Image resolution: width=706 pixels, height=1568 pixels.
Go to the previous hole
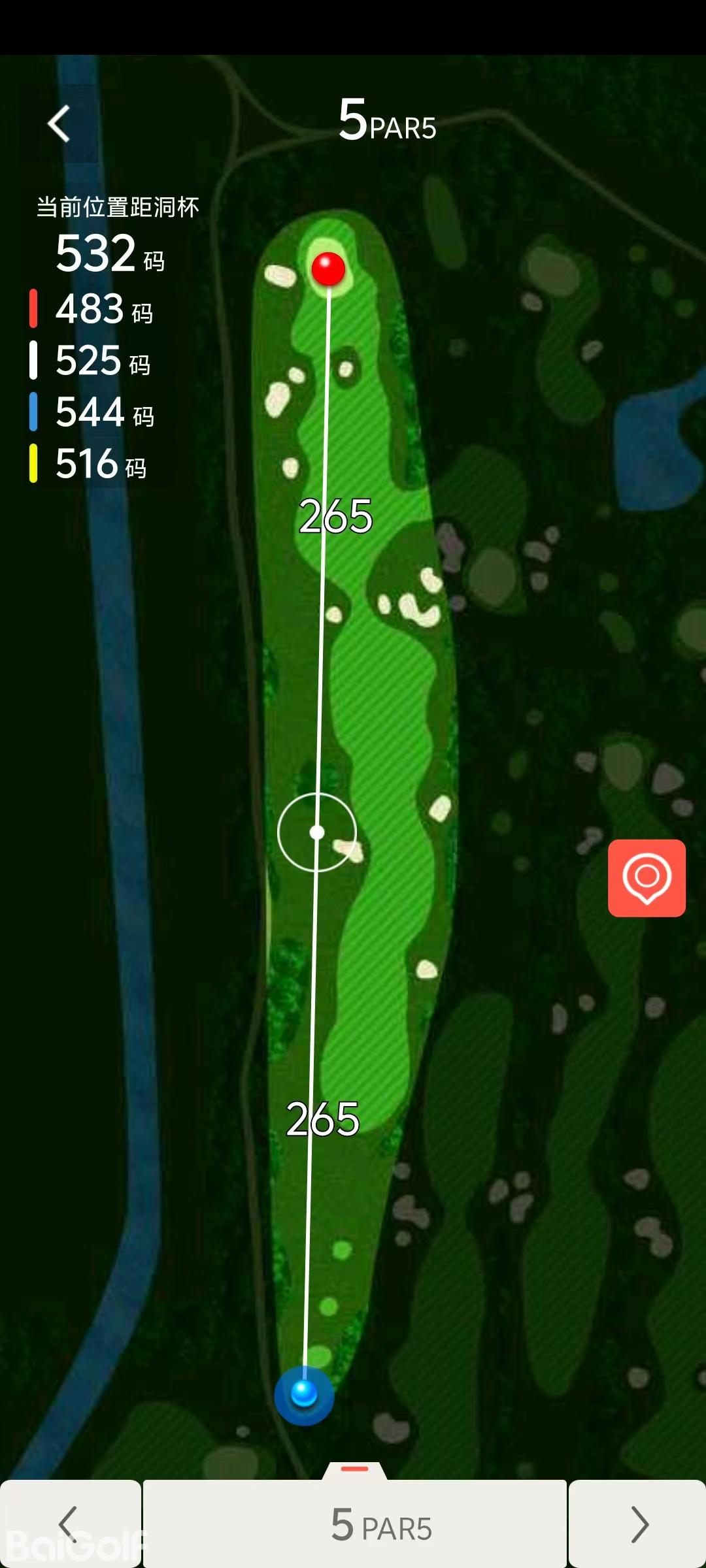[70, 1524]
